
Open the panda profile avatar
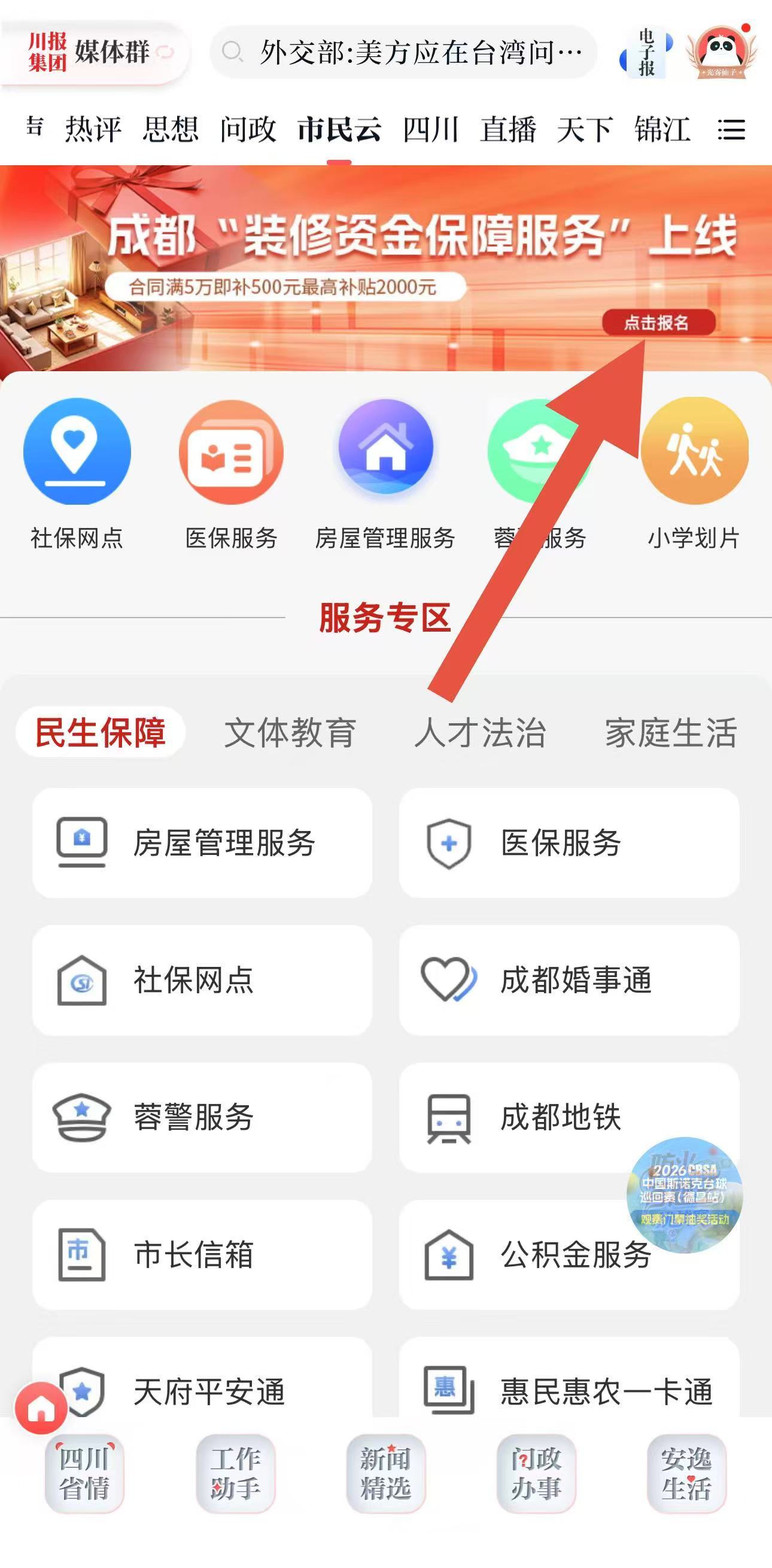722,52
